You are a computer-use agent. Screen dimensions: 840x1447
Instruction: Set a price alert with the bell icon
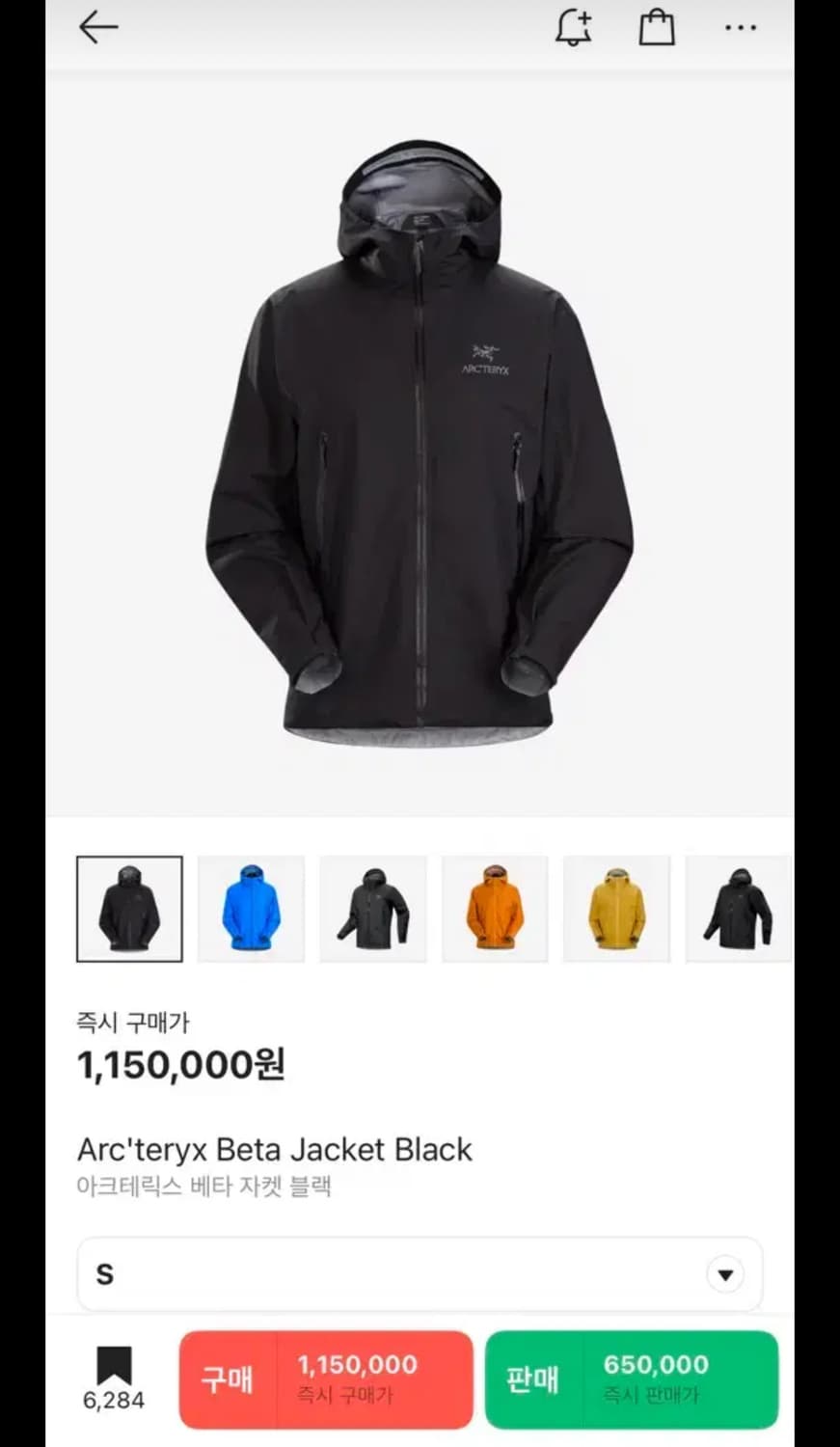pyautogui.click(x=573, y=27)
